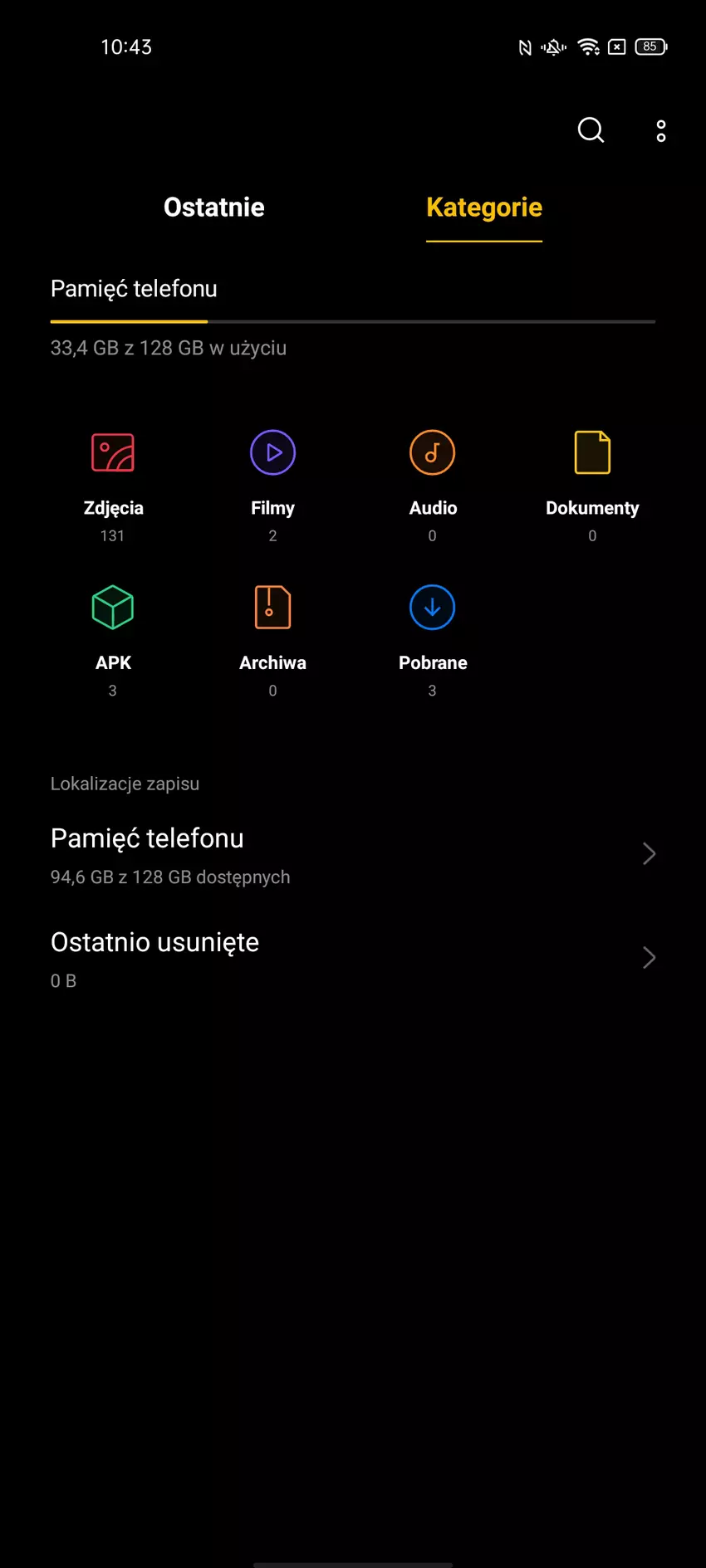Open the three-dot overflow menu
The height and width of the screenshot is (1568, 706).
pyautogui.click(x=661, y=131)
